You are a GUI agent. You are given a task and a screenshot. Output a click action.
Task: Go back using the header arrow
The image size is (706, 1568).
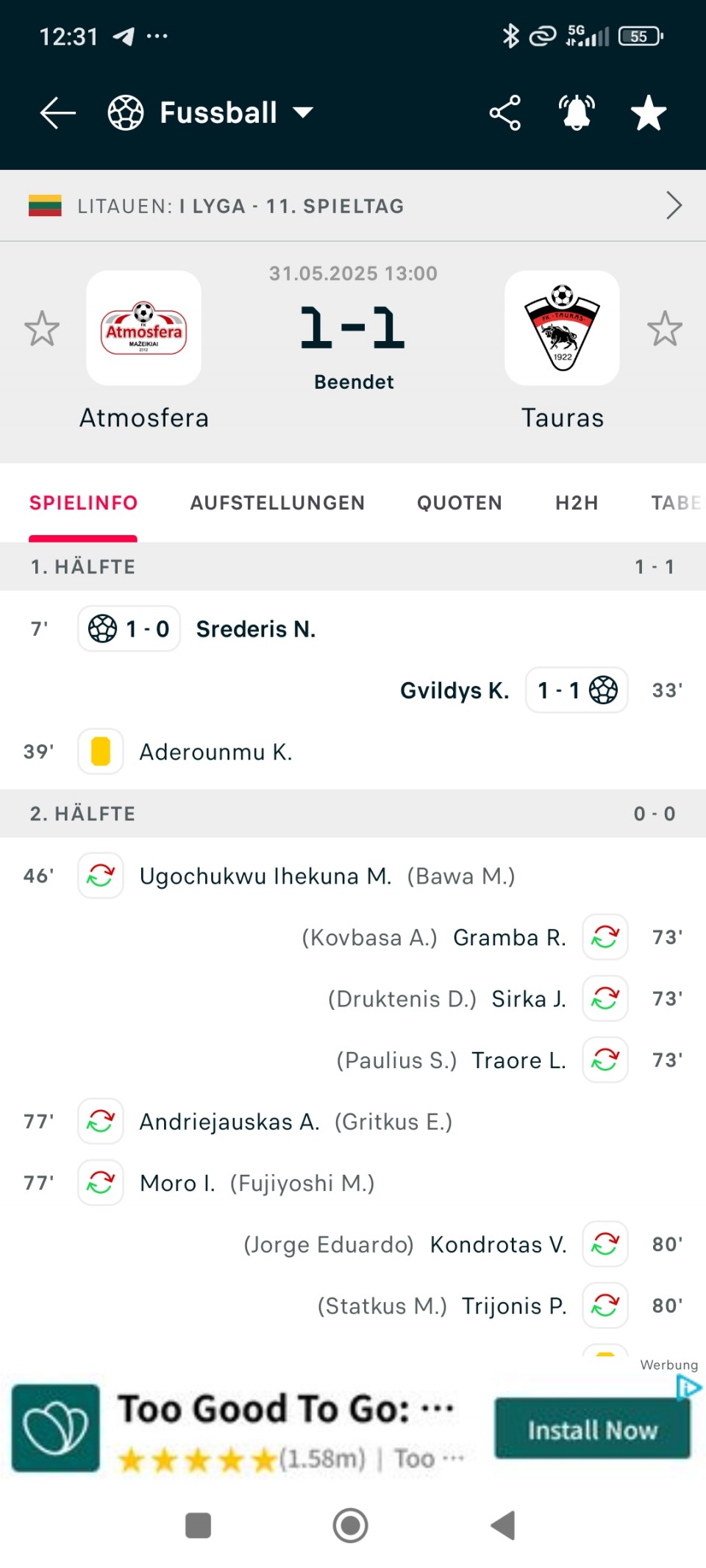click(x=58, y=113)
